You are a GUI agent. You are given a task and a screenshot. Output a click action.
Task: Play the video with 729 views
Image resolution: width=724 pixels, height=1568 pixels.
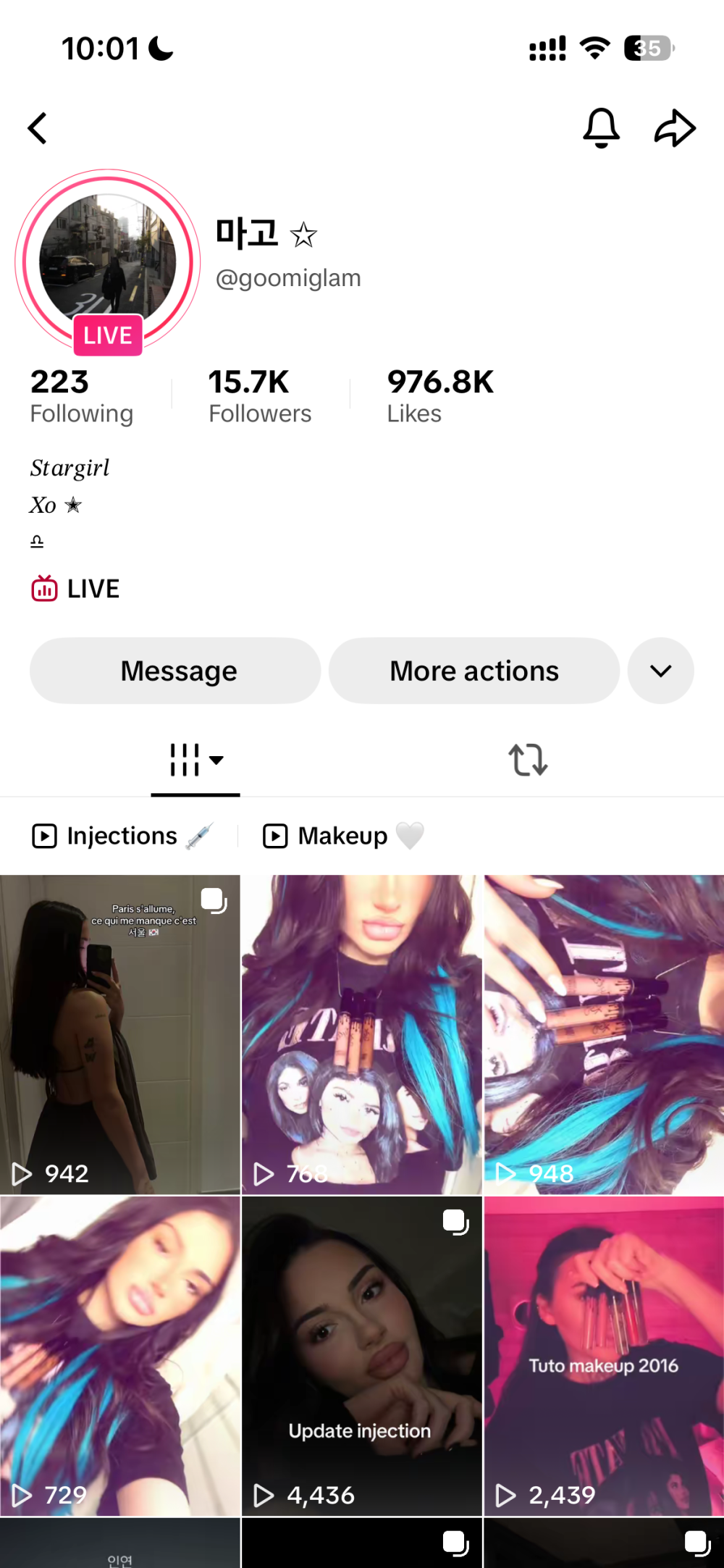[120, 1356]
